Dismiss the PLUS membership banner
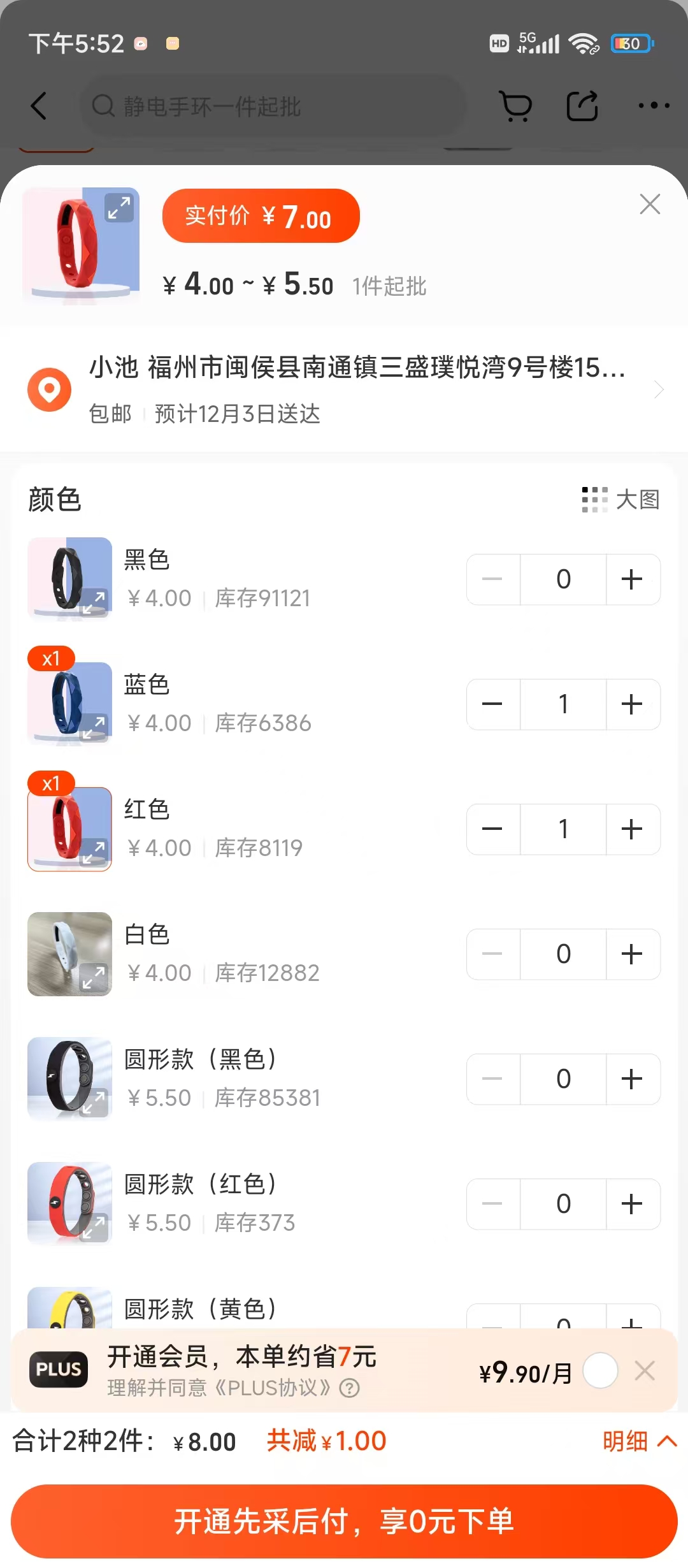The image size is (688, 1568). pos(645,1370)
